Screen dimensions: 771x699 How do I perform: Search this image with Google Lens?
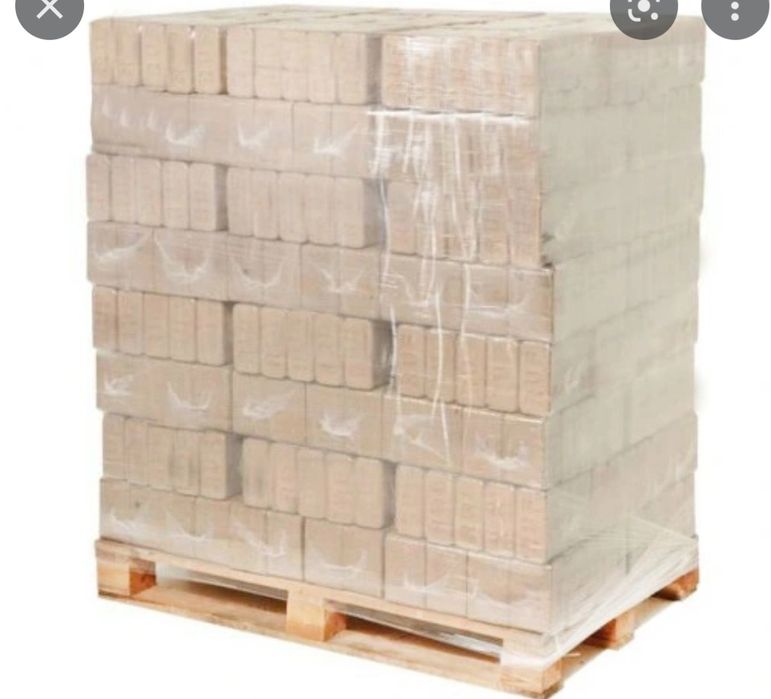click(x=643, y=12)
